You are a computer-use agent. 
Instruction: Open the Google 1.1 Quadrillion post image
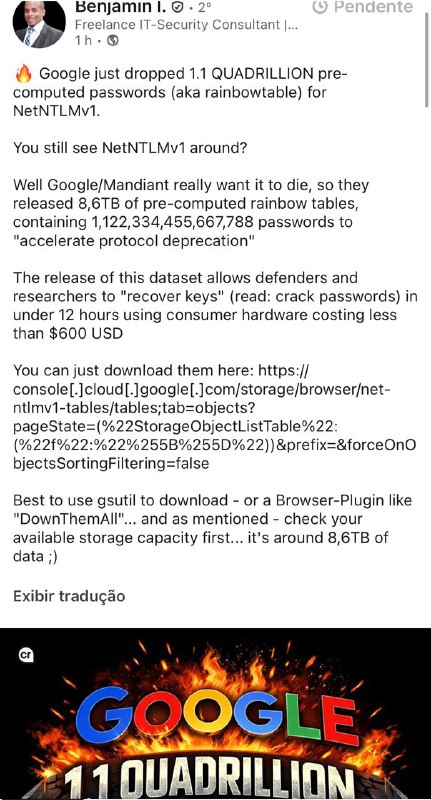215,714
